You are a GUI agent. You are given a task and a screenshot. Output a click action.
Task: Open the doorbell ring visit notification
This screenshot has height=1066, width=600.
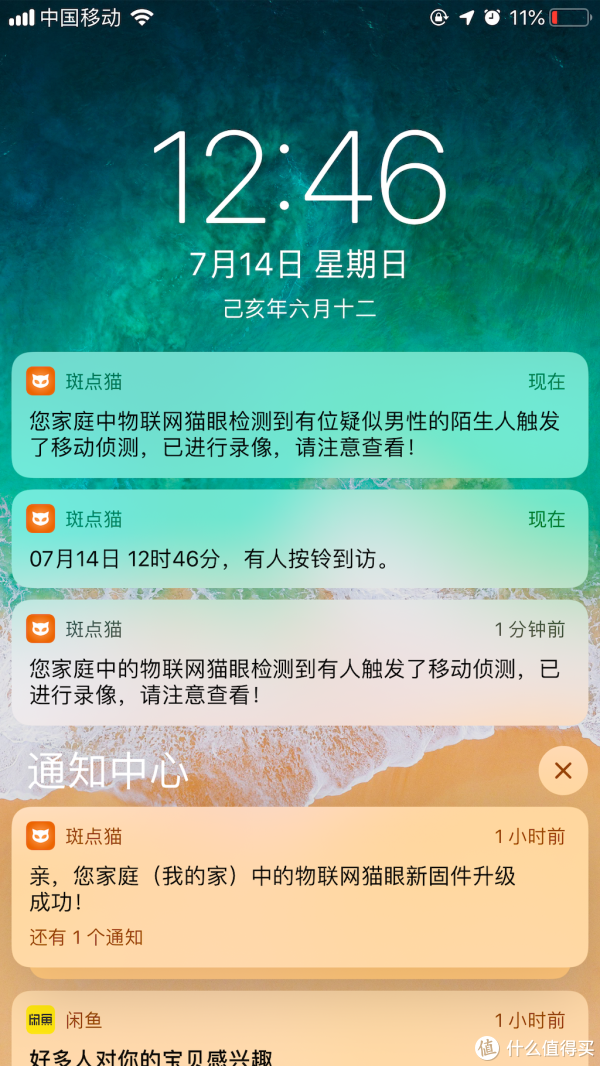click(299, 540)
